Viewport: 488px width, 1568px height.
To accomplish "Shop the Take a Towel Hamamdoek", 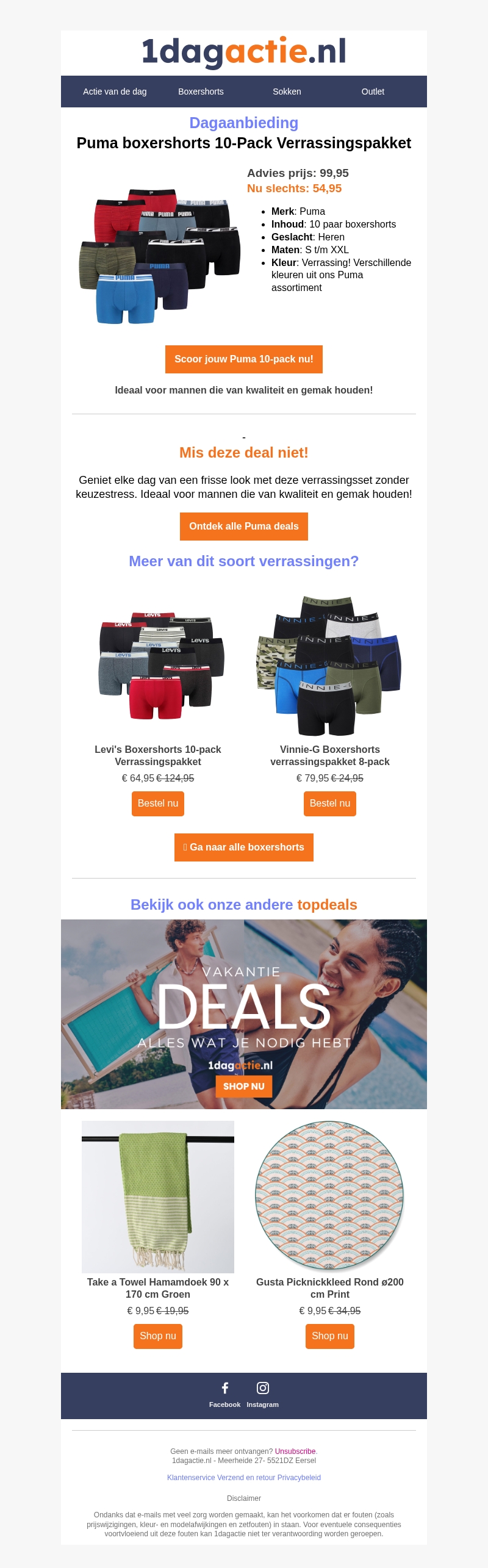I will [x=157, y=1336].
